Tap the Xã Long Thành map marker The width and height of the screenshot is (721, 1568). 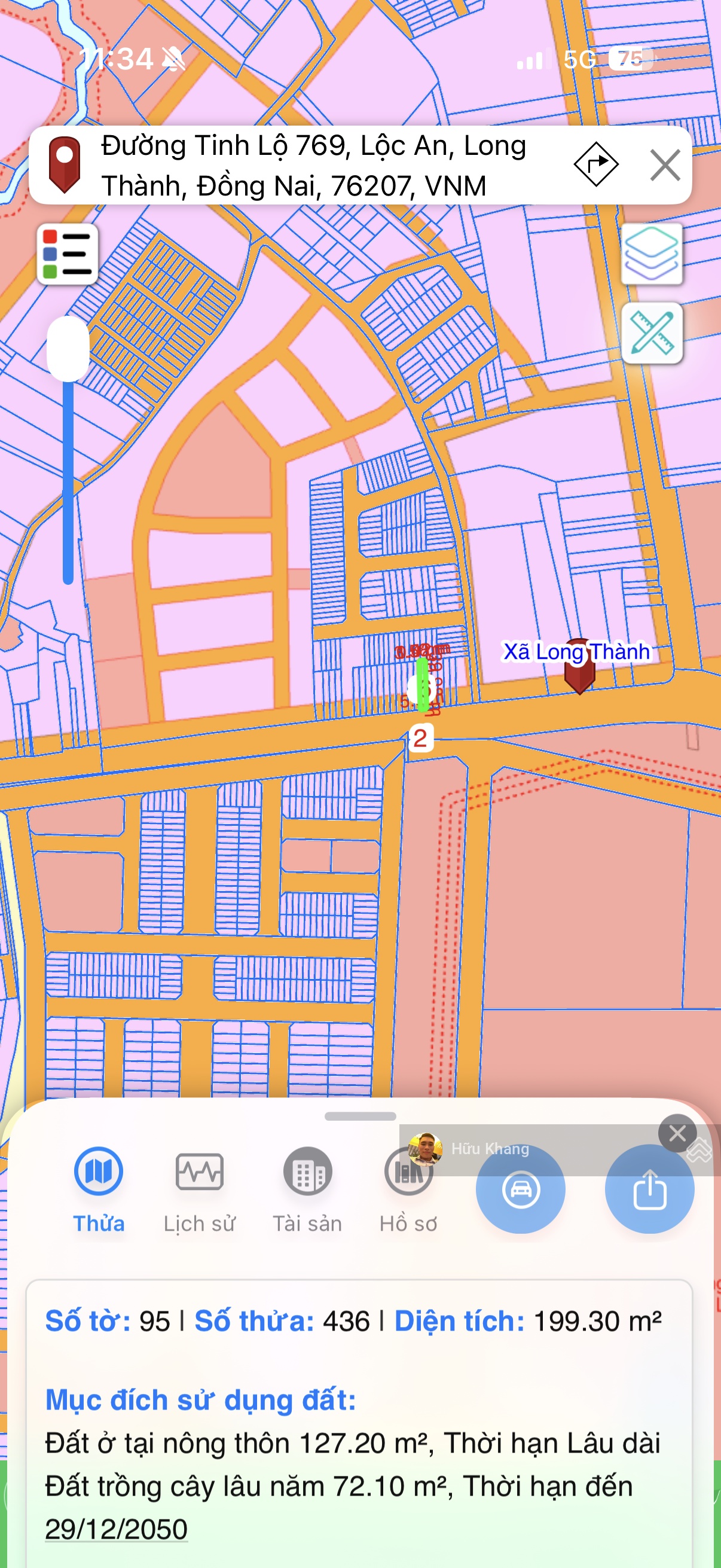click(579, 667)
